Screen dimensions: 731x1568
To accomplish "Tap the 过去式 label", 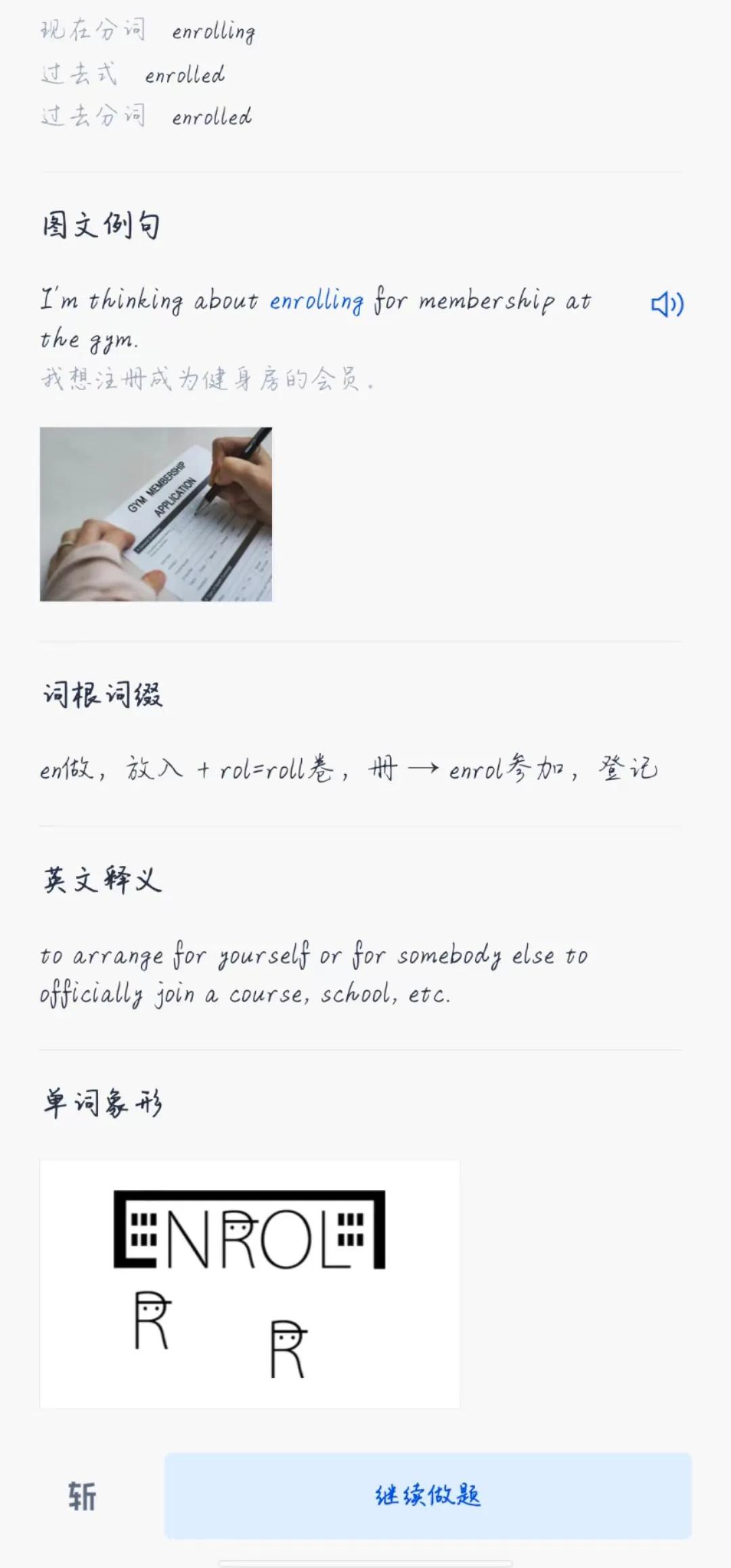I will [81, 74].
